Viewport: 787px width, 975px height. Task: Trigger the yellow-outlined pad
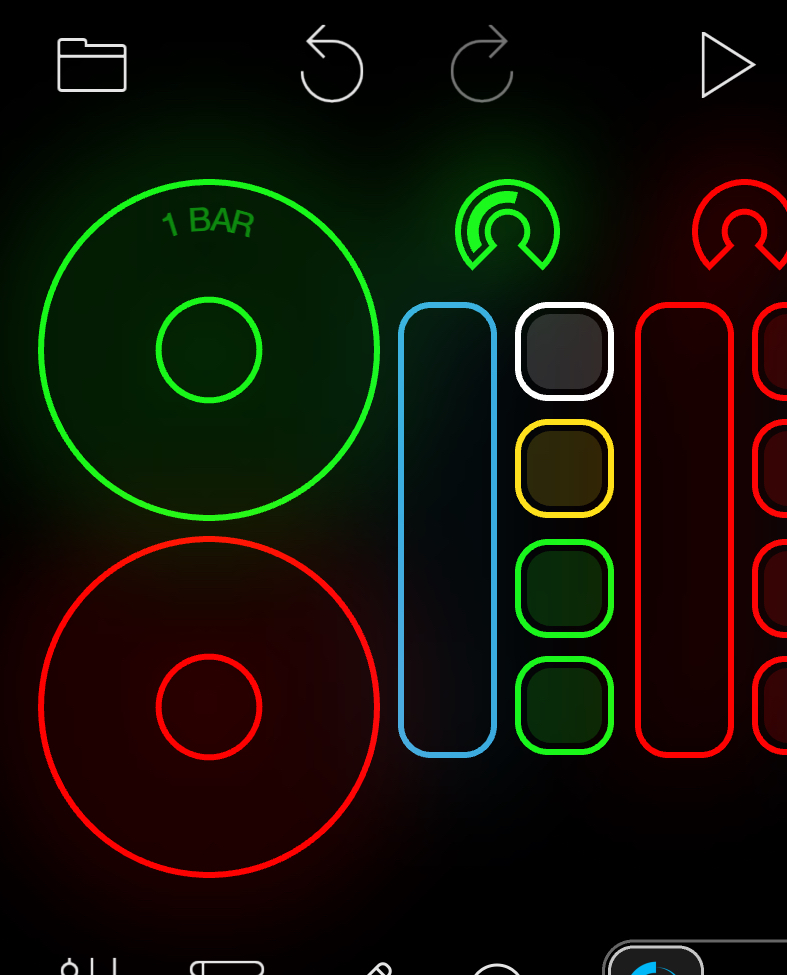[x=564, y=469]
